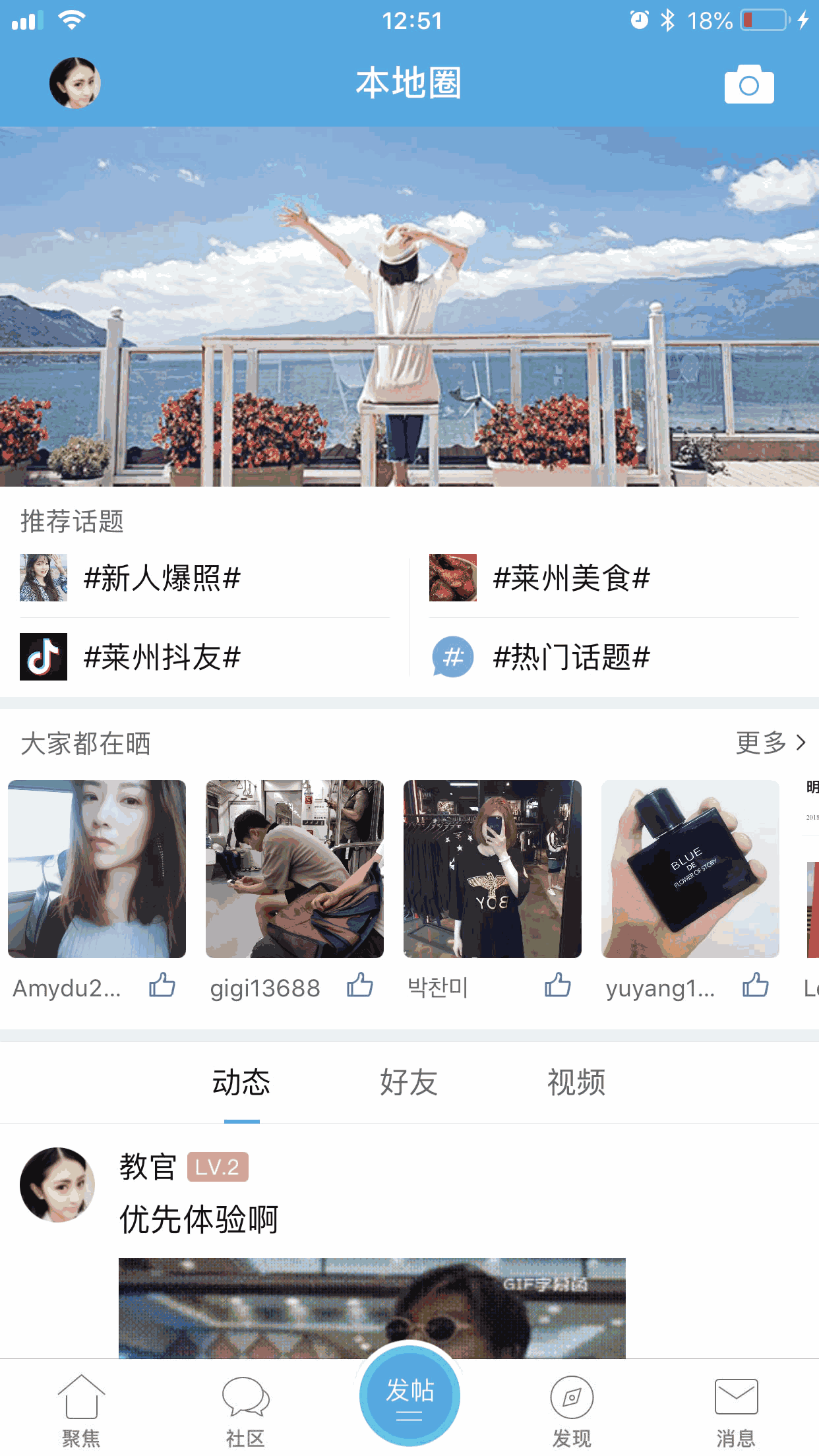Open the profile avatar in header
819x1456 pixels.
(75, 83)
